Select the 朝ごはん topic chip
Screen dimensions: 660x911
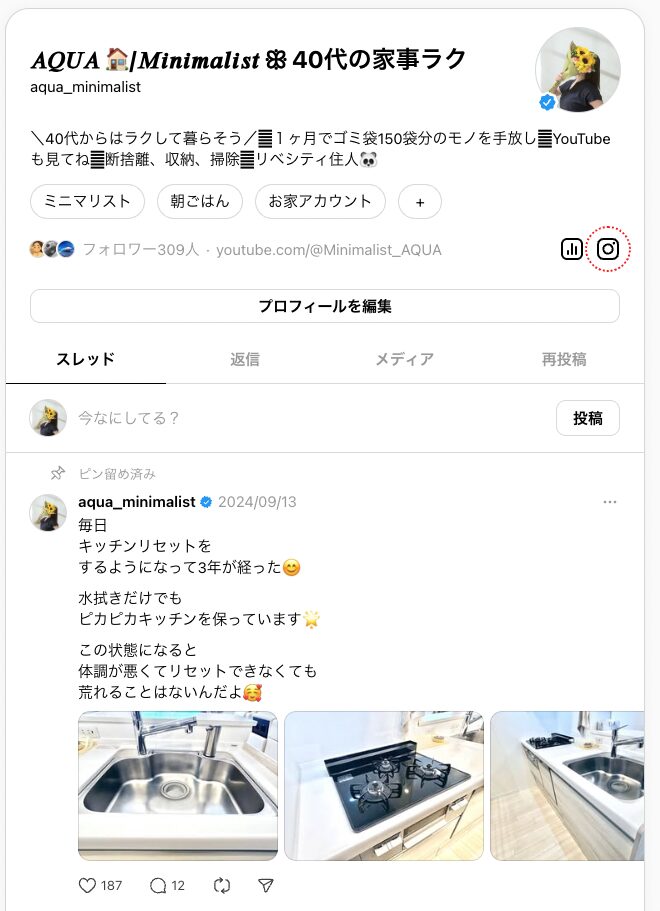click(199, 201)
